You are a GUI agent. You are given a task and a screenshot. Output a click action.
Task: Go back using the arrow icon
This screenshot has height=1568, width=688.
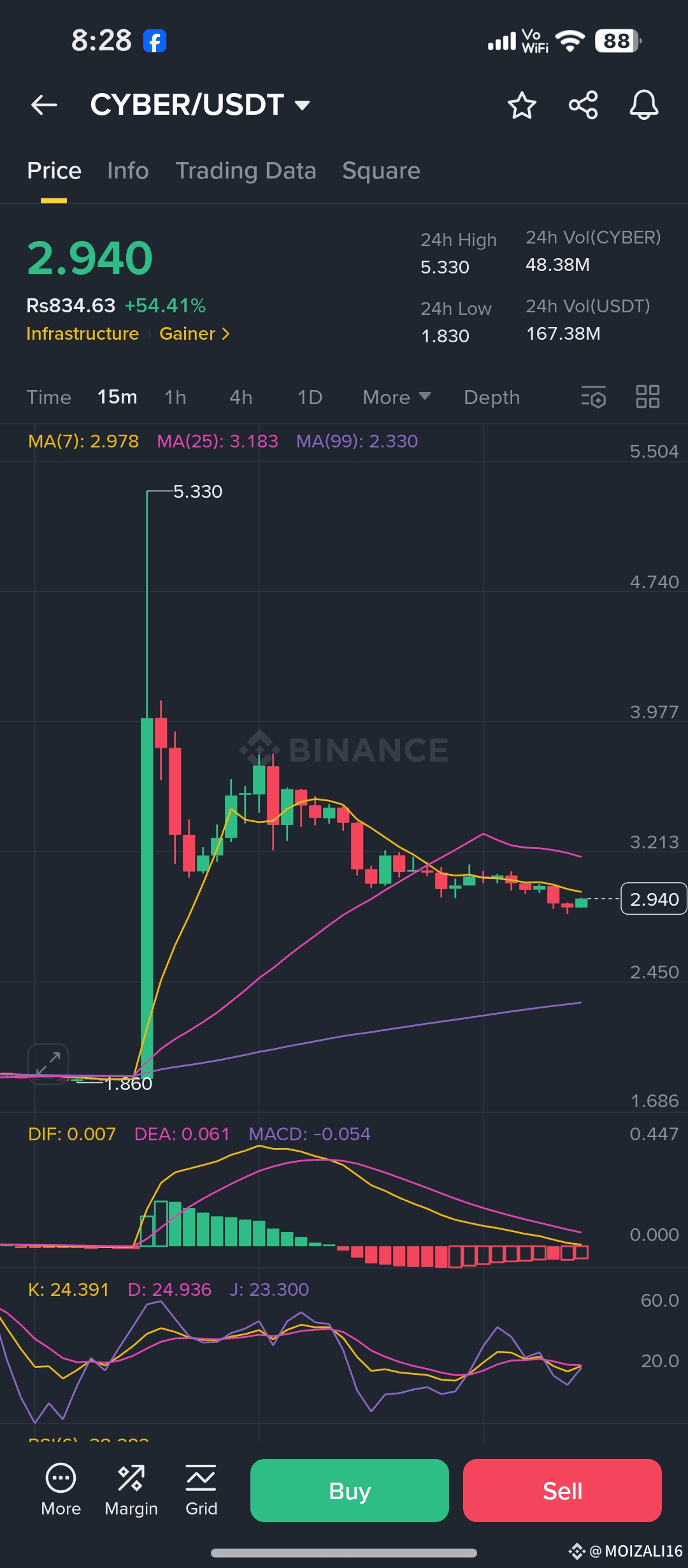(44, 105)
